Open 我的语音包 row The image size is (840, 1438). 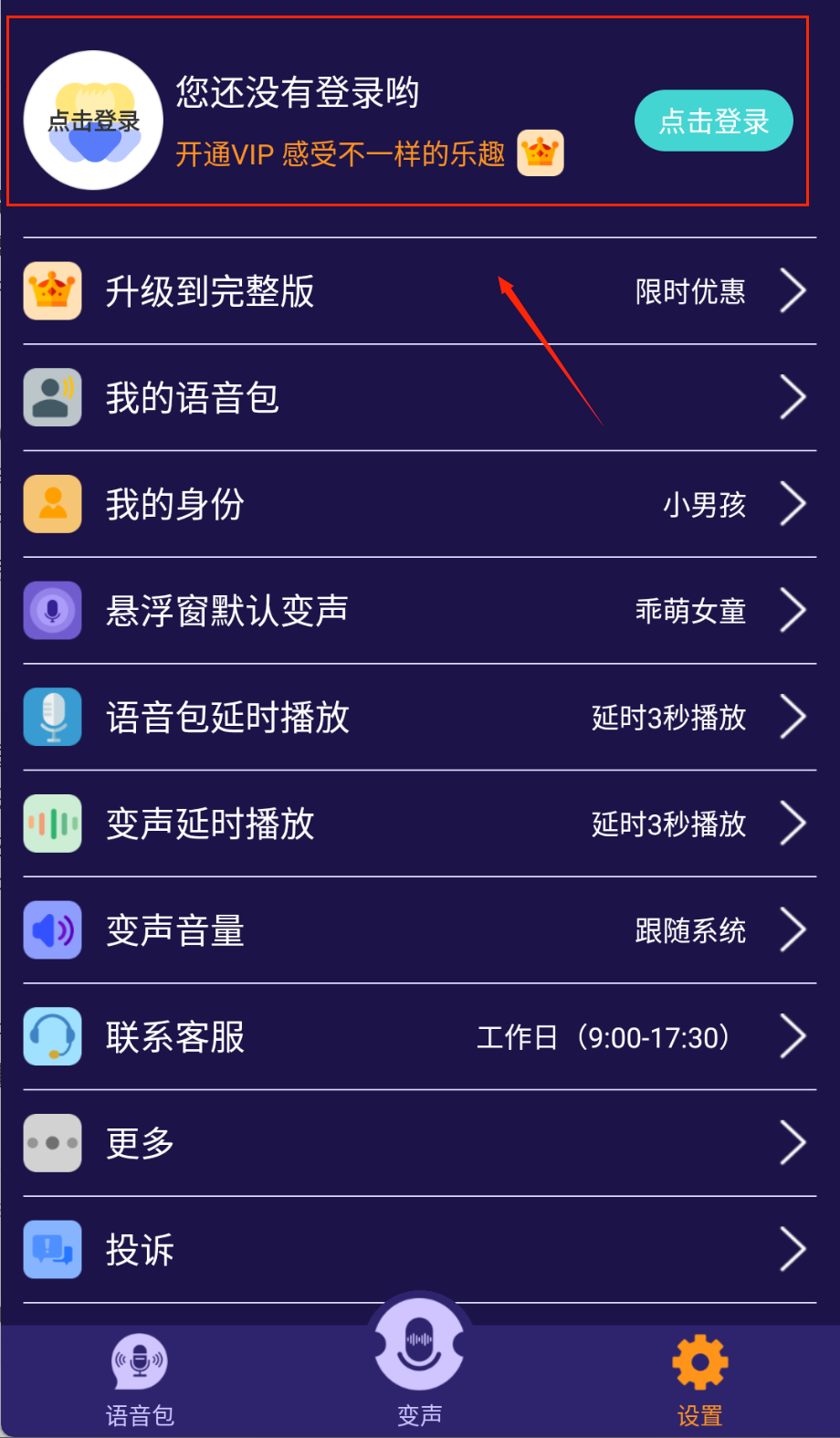pyautogui.click(x=419, y=398)
